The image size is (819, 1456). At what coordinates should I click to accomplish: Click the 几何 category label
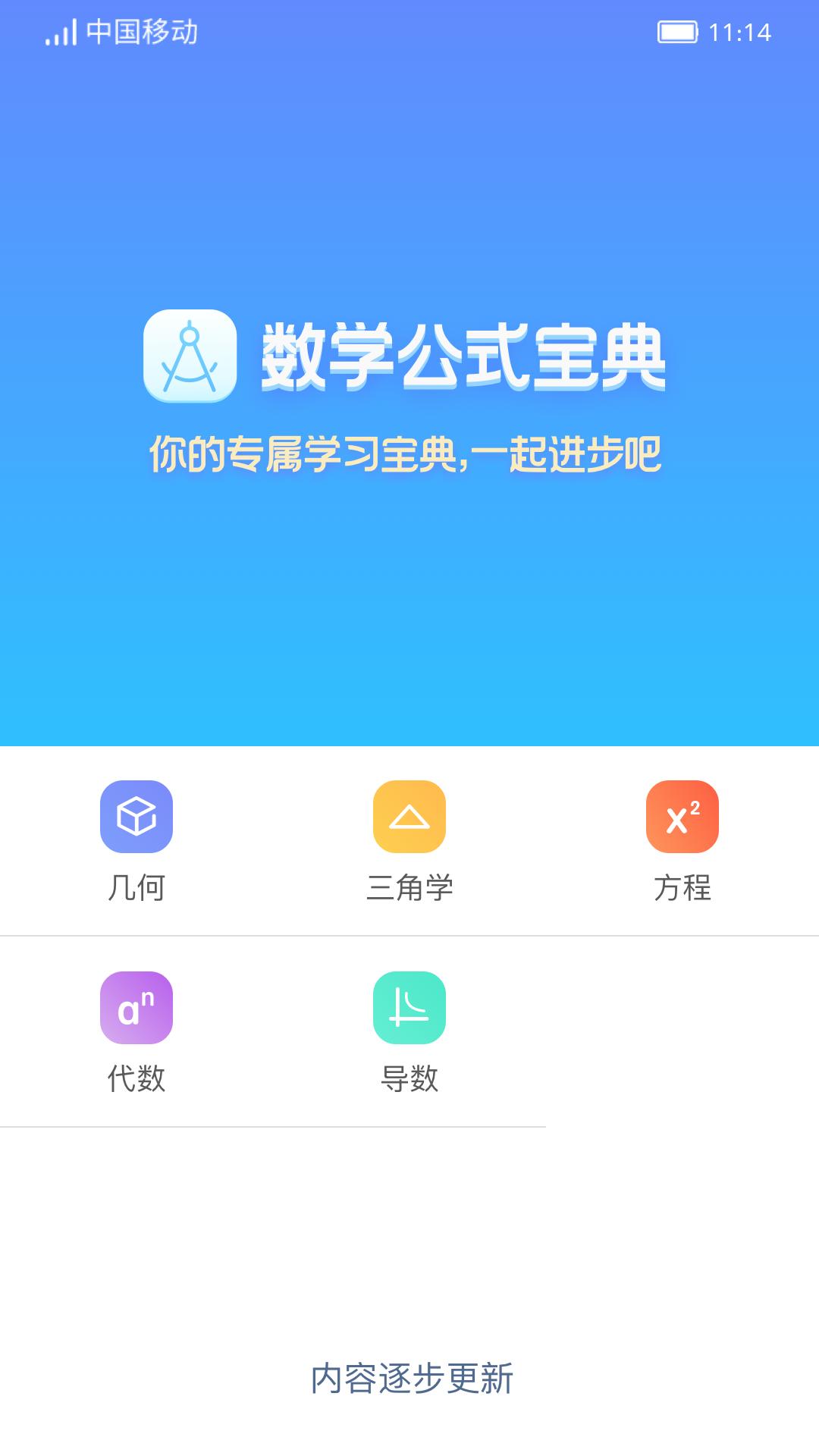[137, 890]
